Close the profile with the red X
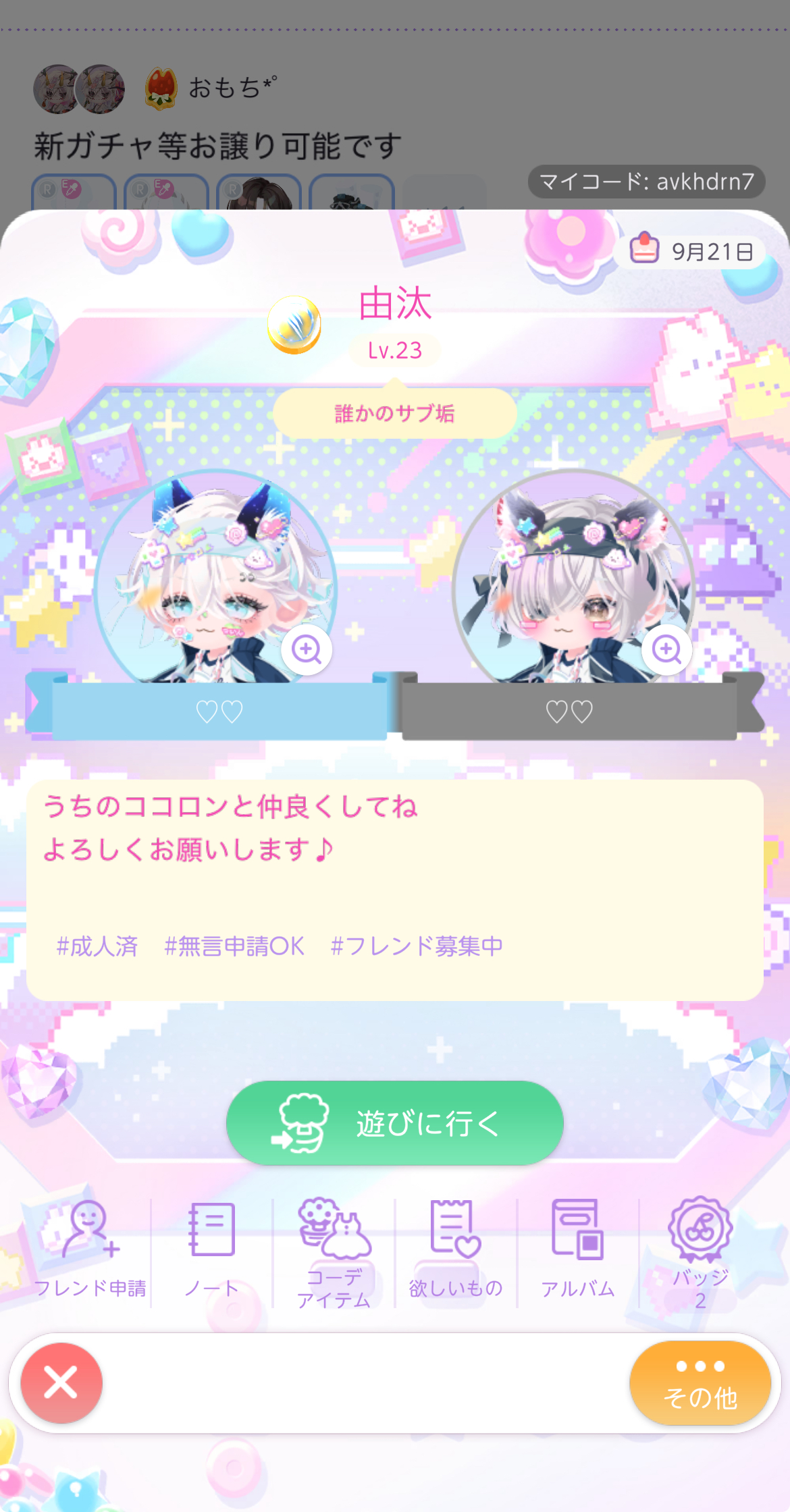The height and width of the screenshot is (1512, 790). pos(61,1383)
